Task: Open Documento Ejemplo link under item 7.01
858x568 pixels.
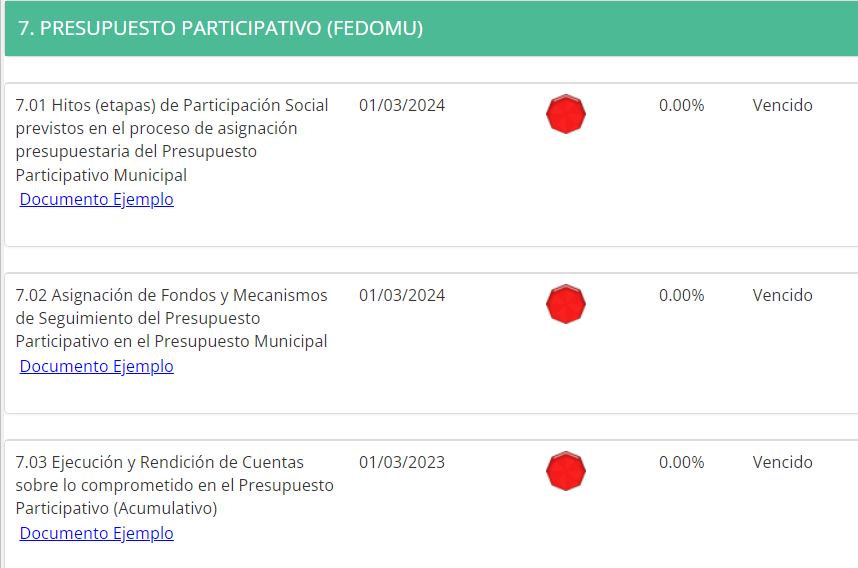Action: [x=96, y=199]
